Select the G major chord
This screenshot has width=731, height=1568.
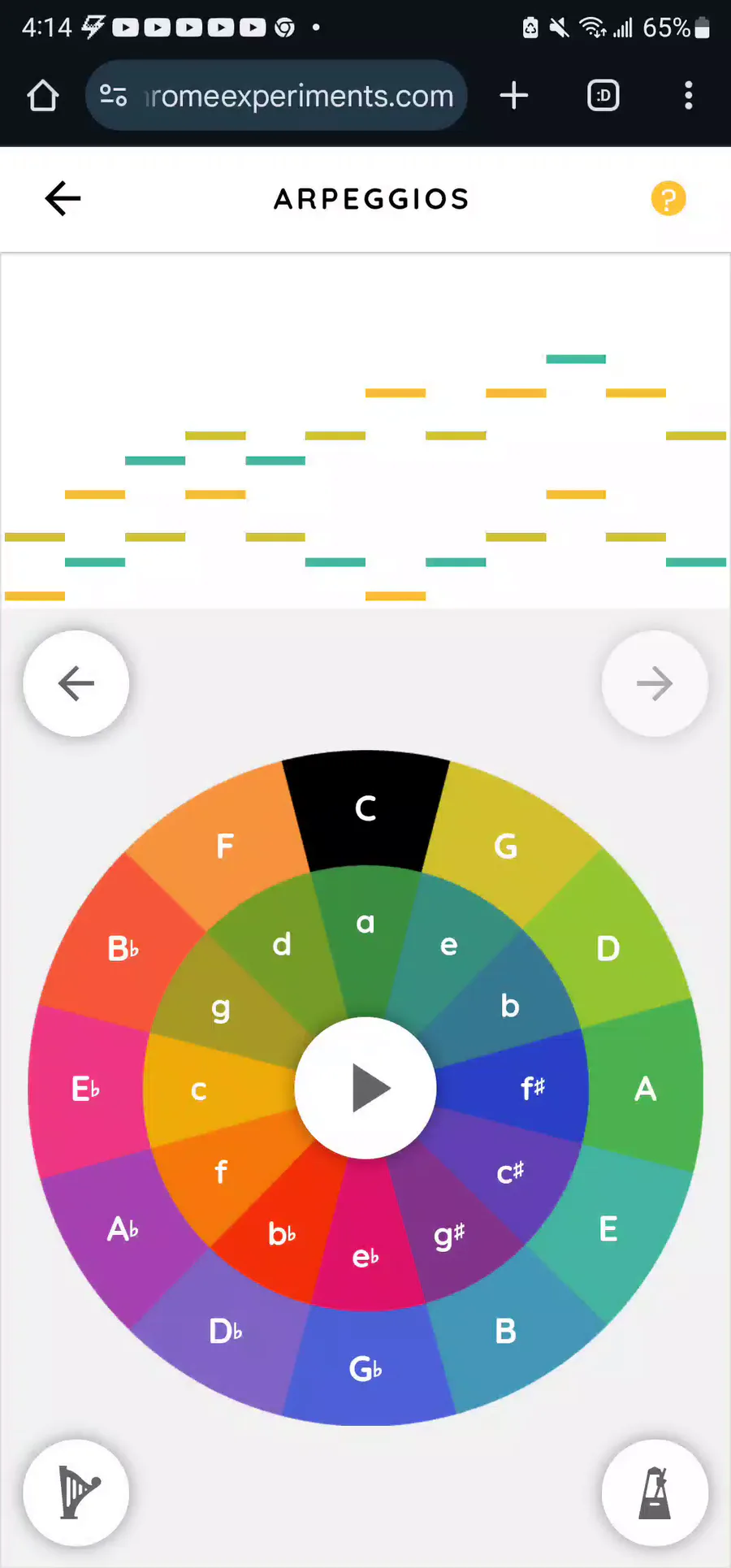[505, 847]
